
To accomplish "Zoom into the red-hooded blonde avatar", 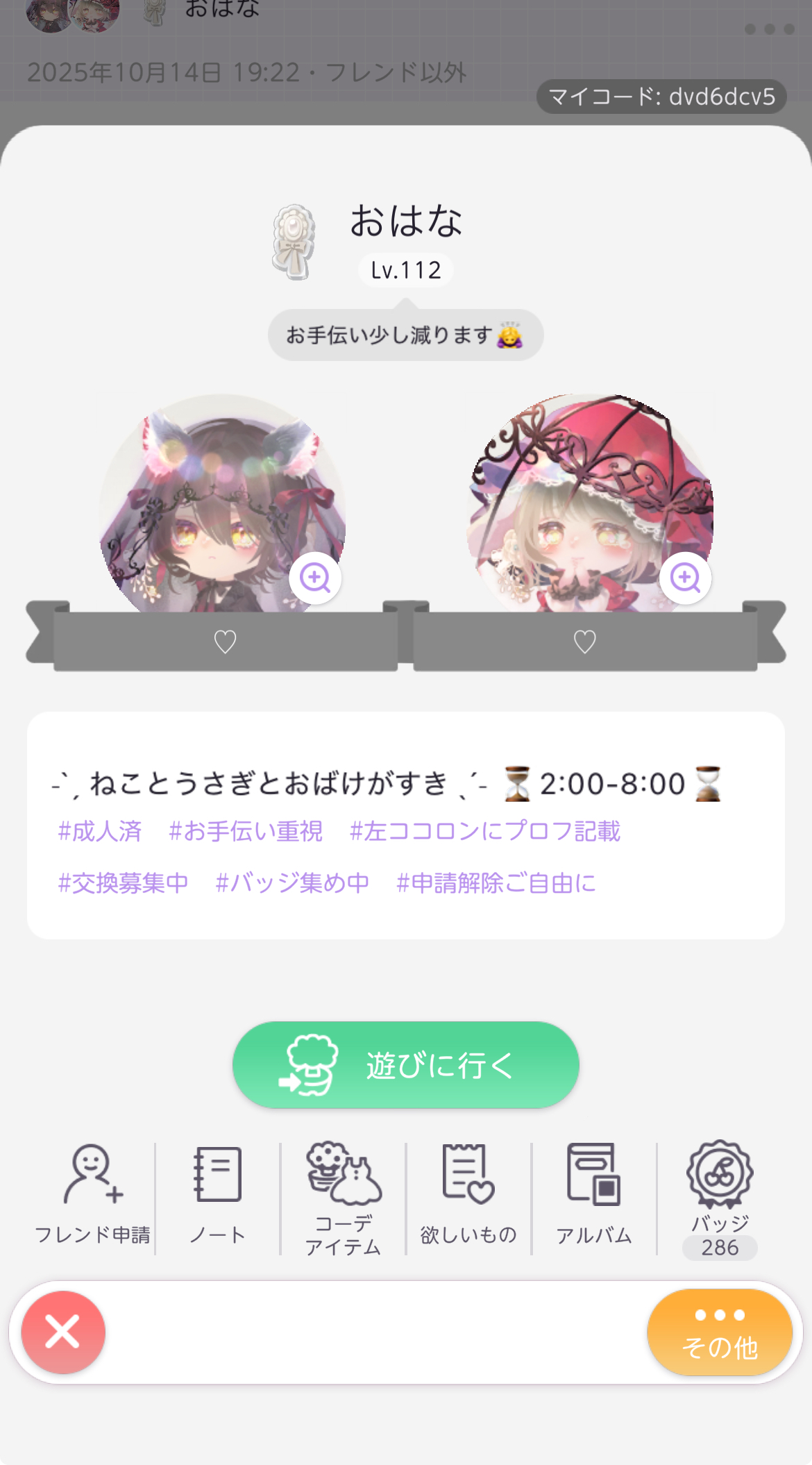I will pyautogui.click(x=686, y=578).
